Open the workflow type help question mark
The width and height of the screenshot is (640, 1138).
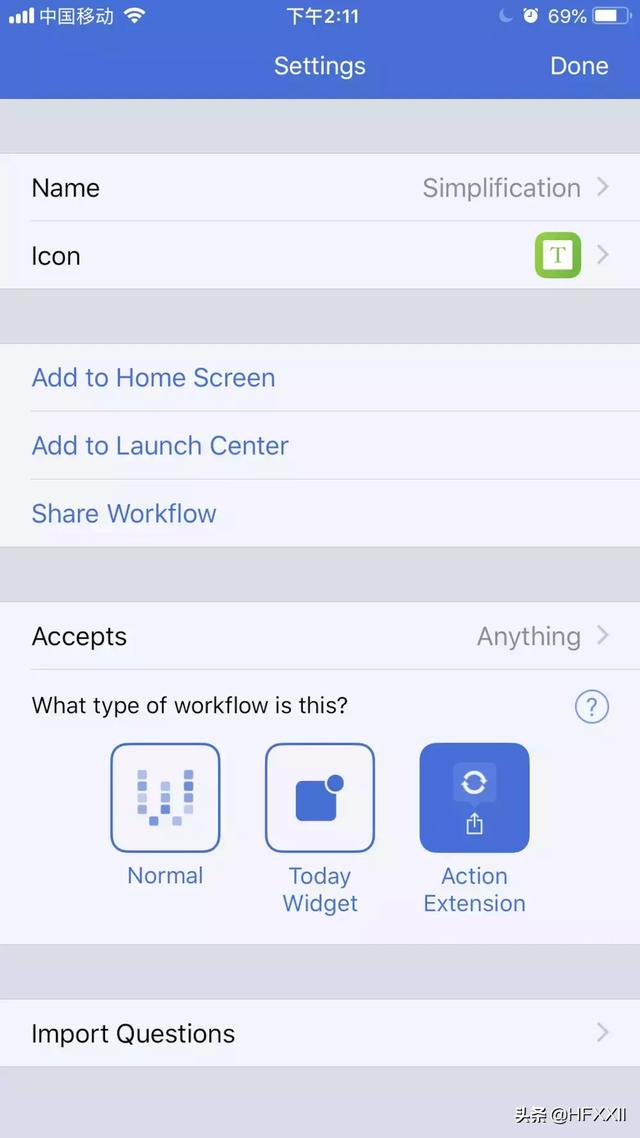pyautogui.click(x=591, y=706)
